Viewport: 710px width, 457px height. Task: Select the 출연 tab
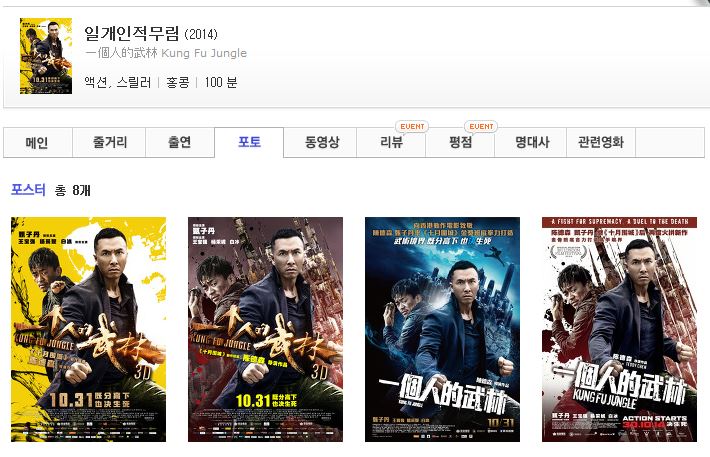[x=179, y=143]
